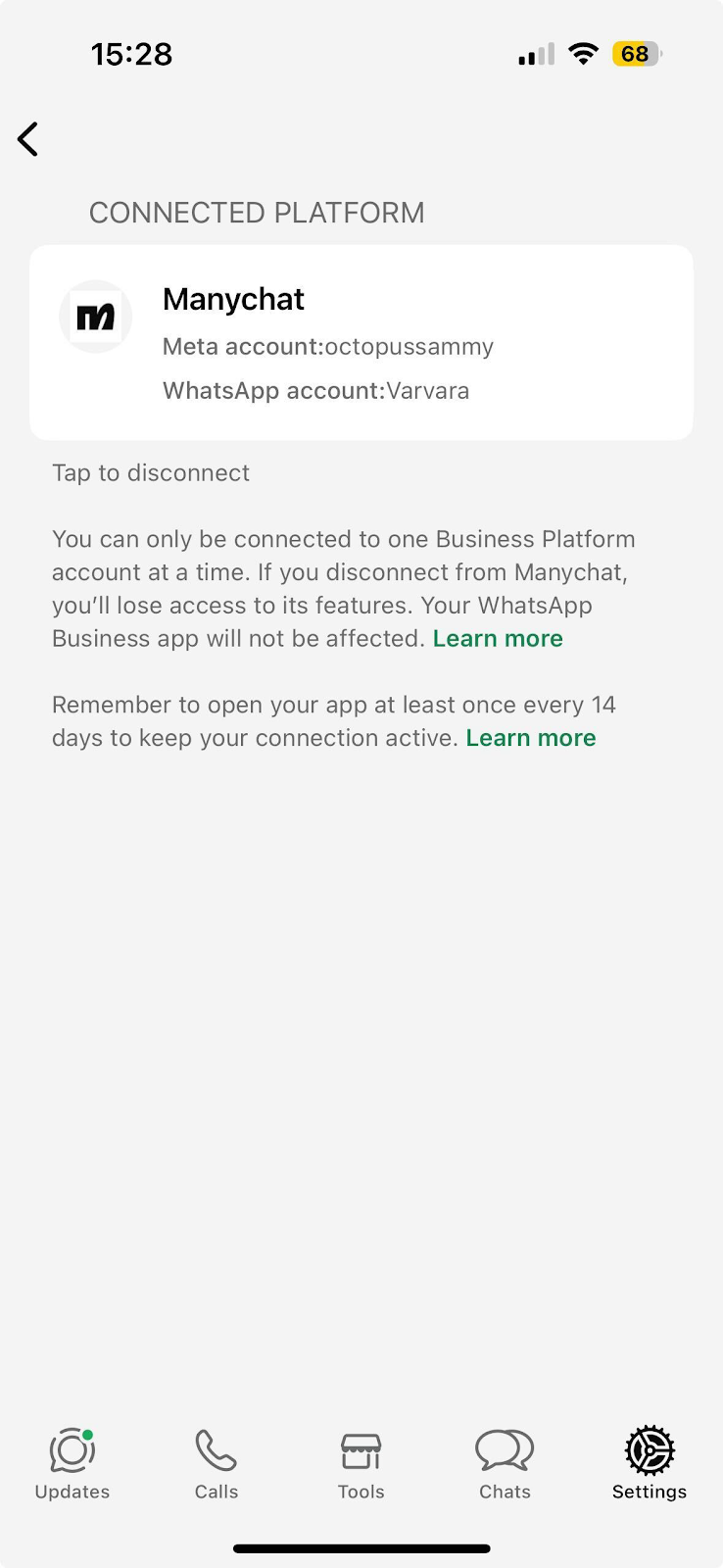The width and height of the screenshot is (723, 1568).
Task: Switch to the Calls tab
Action: 217,1464
